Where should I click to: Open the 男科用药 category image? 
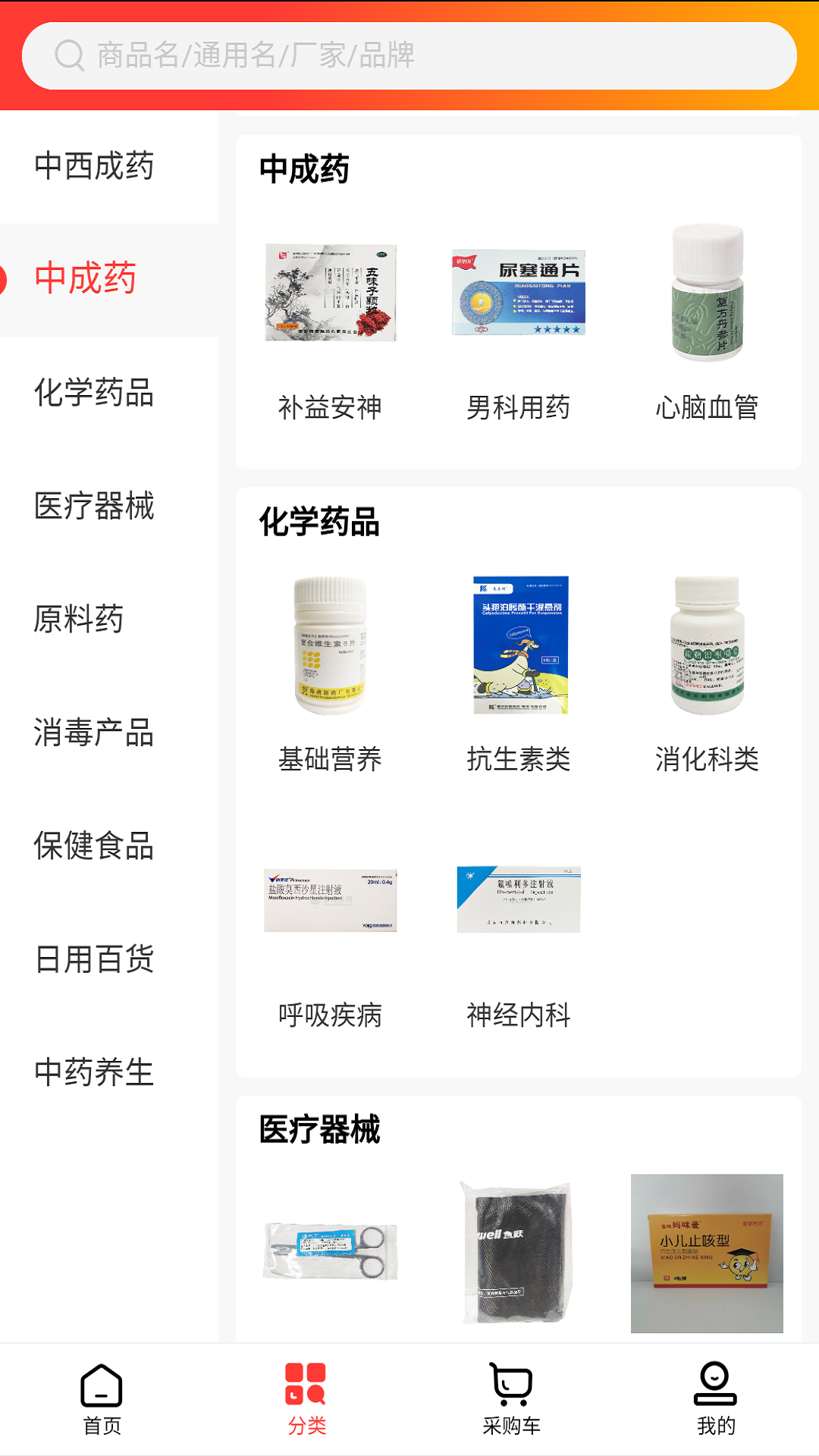coord(519,294)
